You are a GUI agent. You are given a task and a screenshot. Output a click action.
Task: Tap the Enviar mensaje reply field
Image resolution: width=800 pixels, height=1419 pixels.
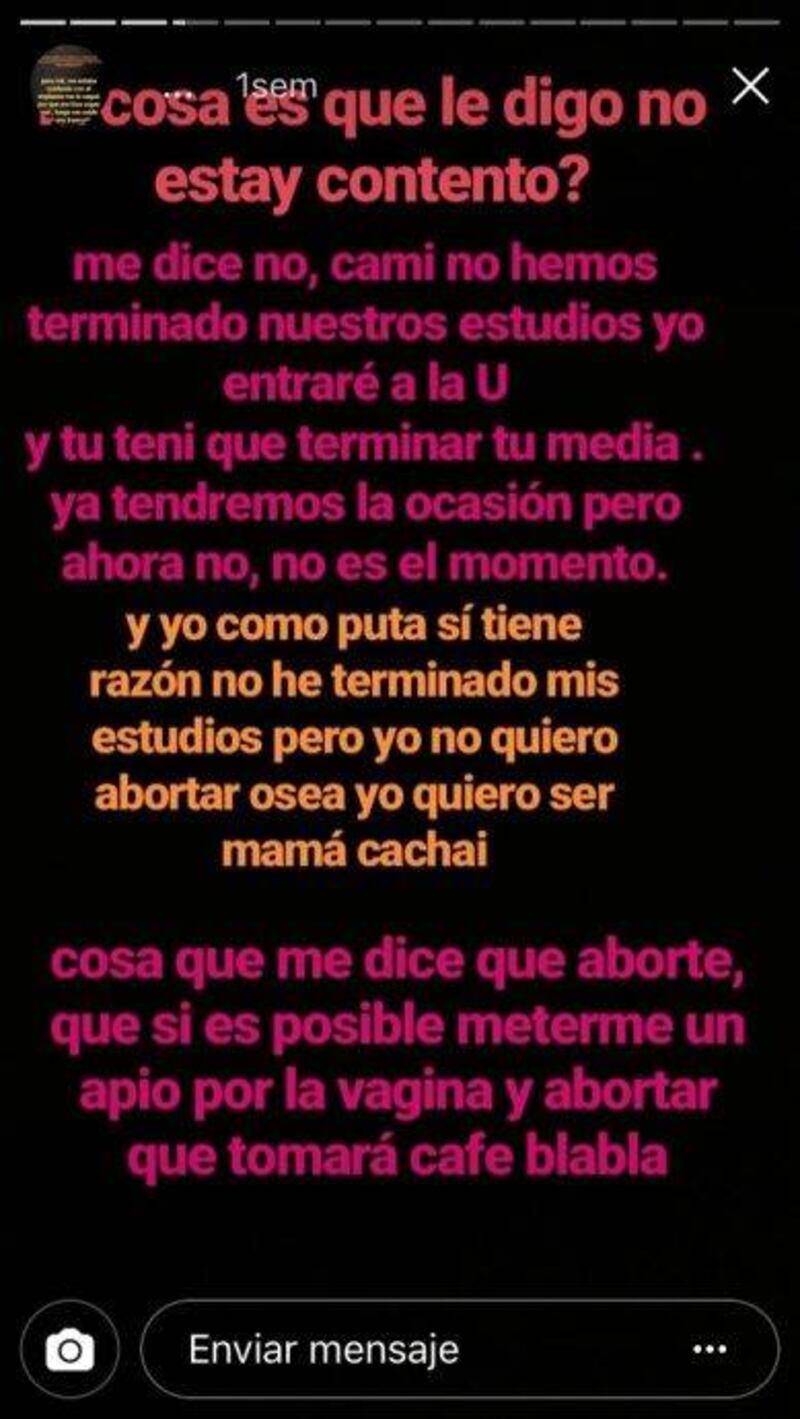460,1350
